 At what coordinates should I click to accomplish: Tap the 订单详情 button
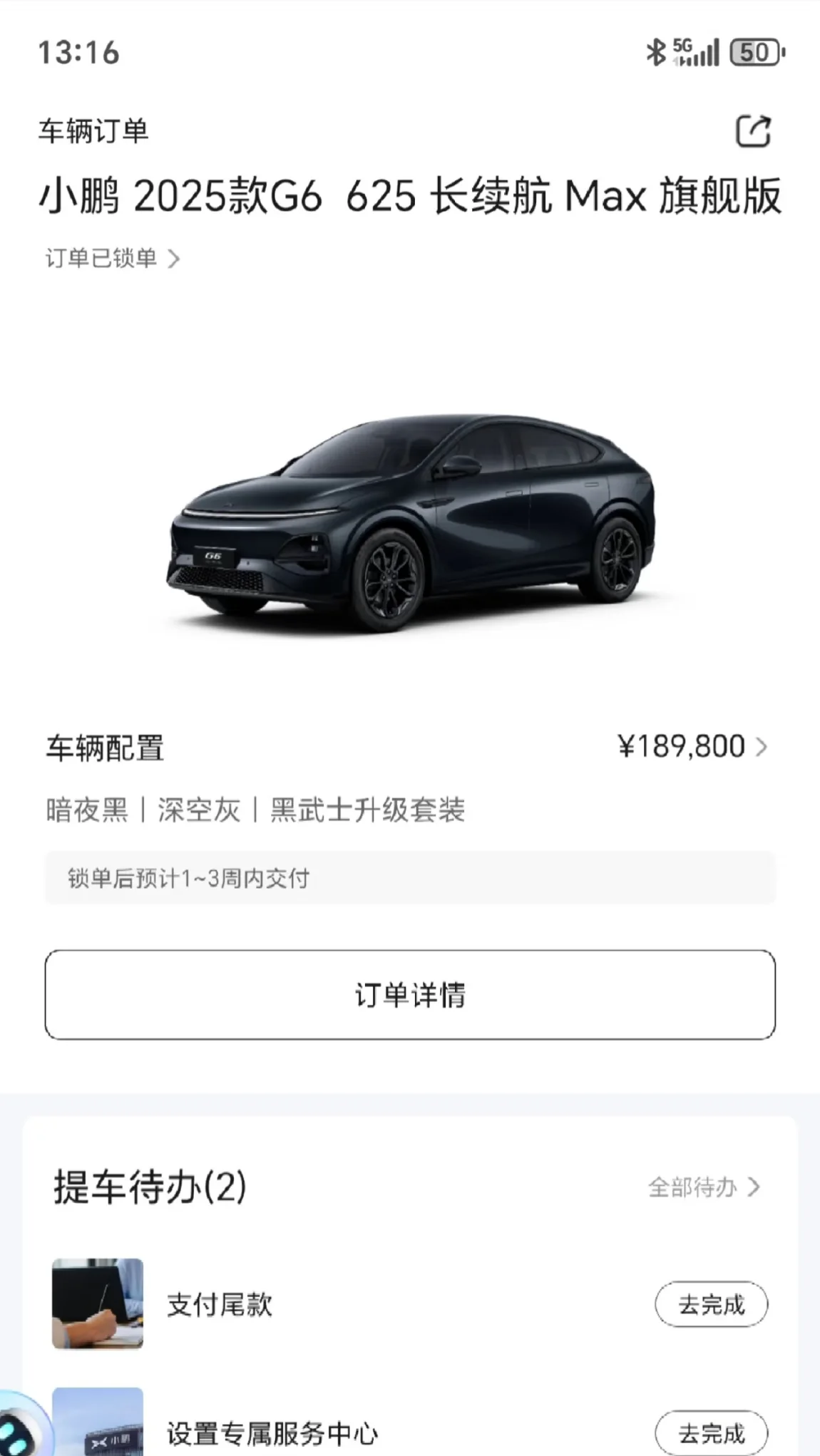tap(410, 994)
